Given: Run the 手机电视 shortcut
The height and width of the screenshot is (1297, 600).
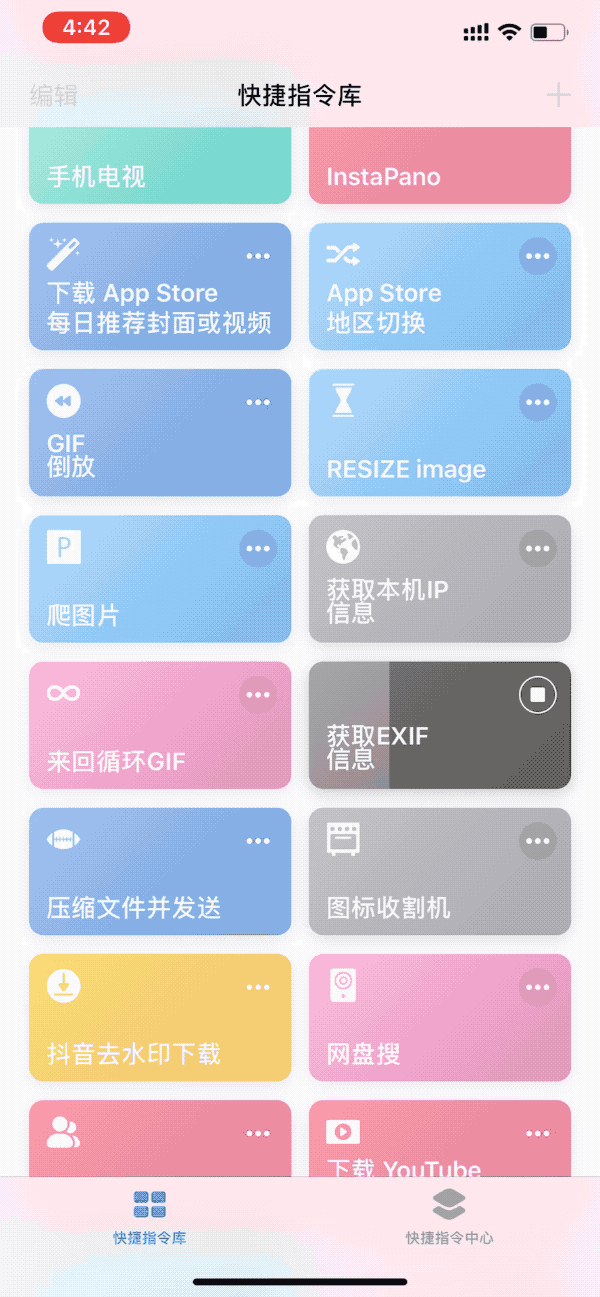Looking at the screenshot, I should (x=160, y=166).
